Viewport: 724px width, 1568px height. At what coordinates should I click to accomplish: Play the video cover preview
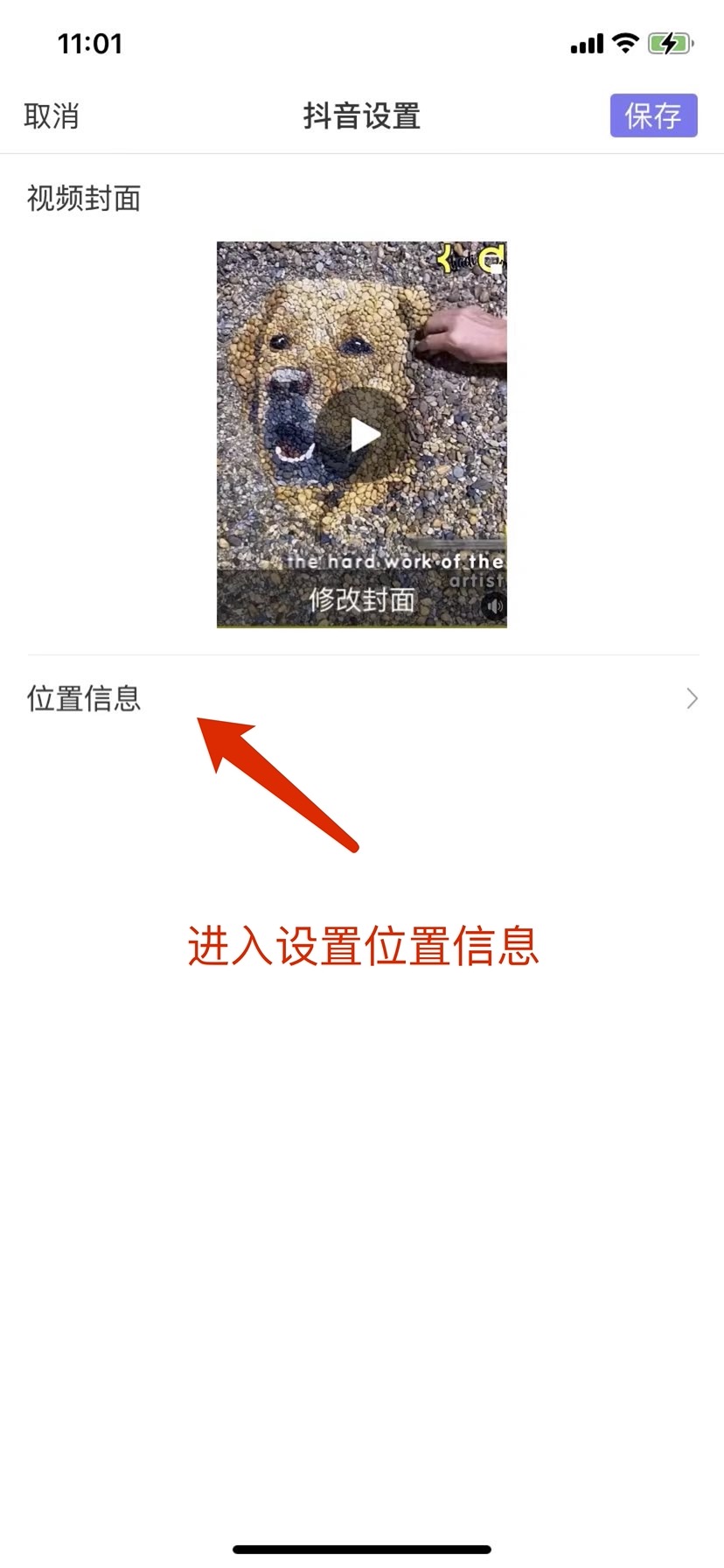click(364, 435)
